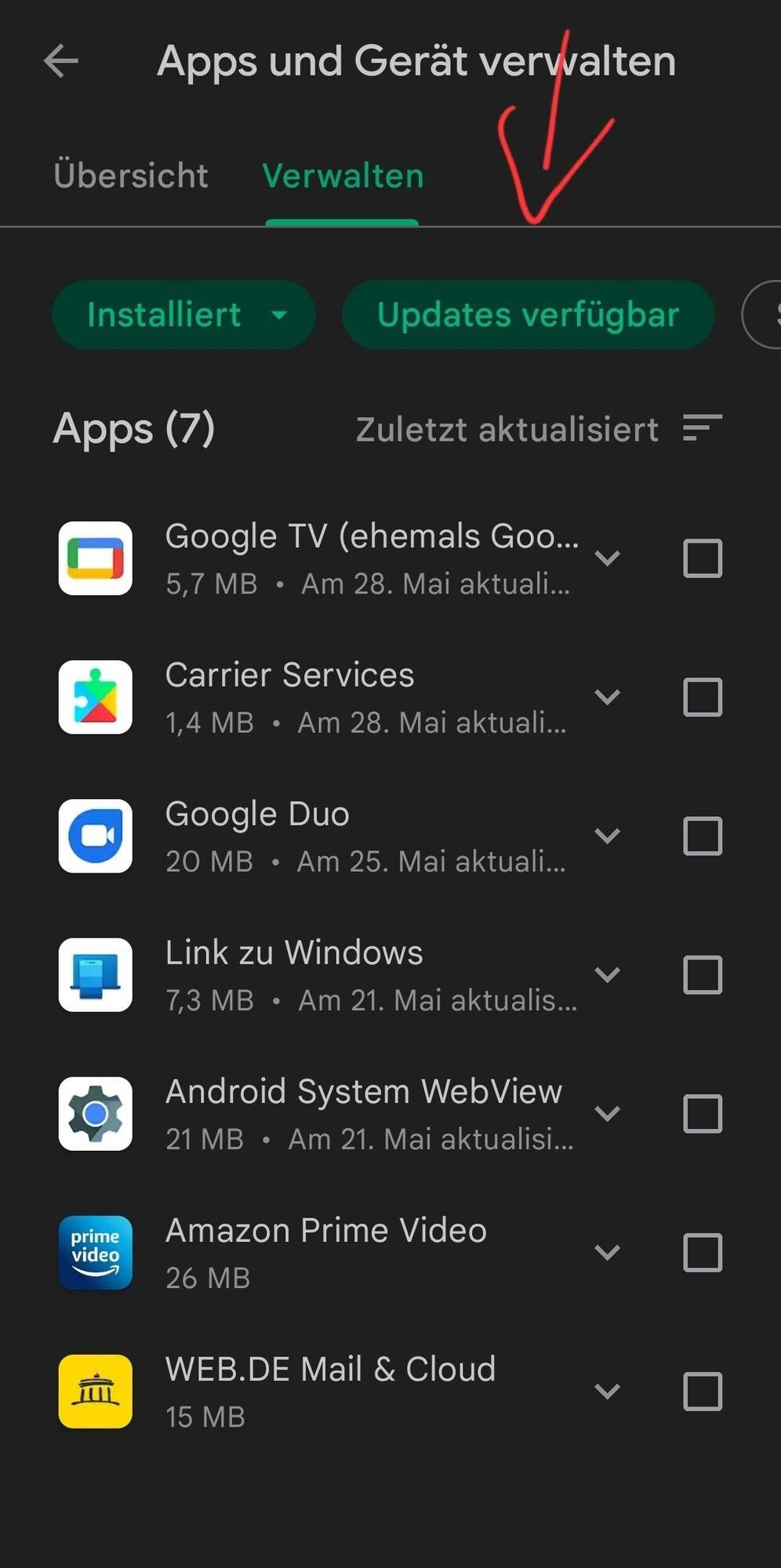Switch to the Übersicht tab
The width and height of the screenshot is (781, 1568).
pos(131,176)
